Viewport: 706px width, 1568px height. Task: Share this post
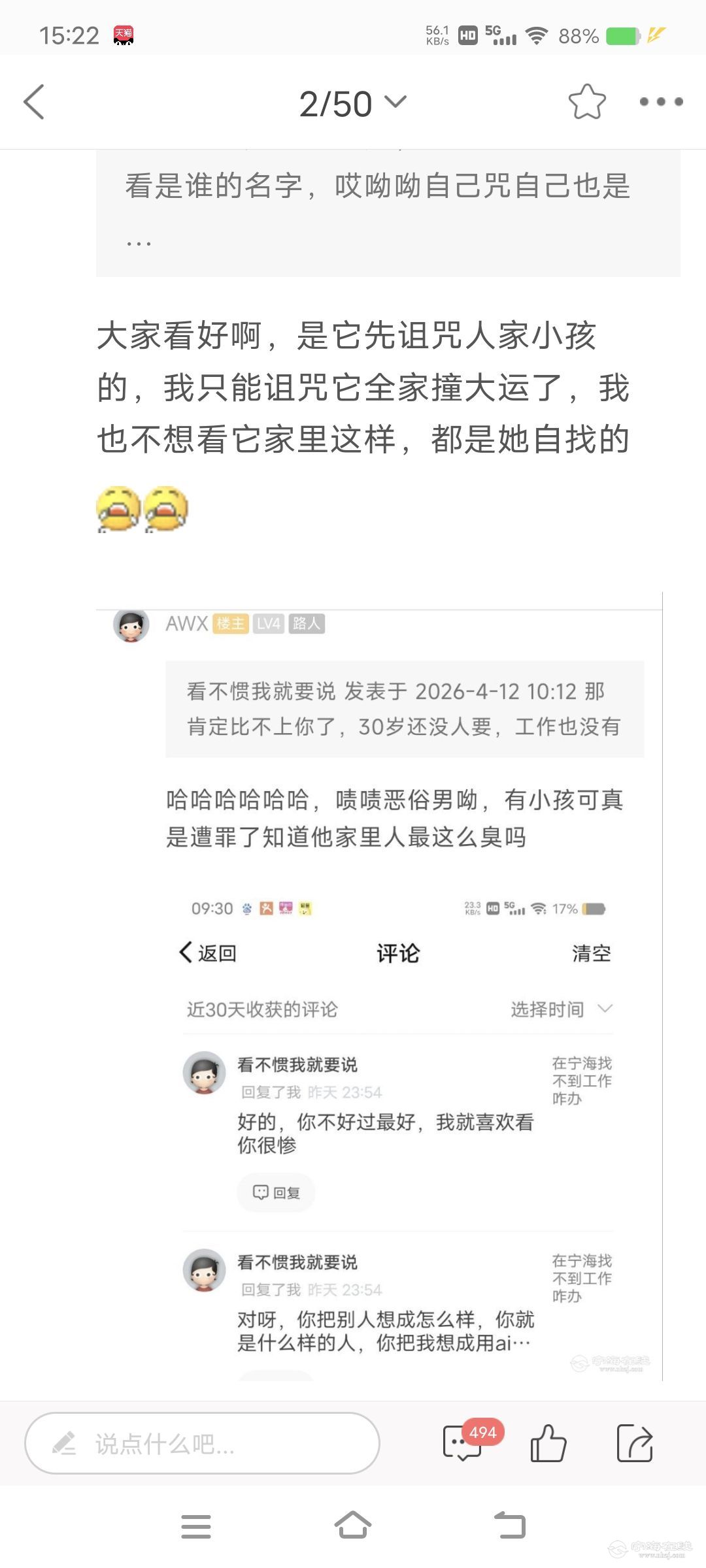click(635, 1443)
